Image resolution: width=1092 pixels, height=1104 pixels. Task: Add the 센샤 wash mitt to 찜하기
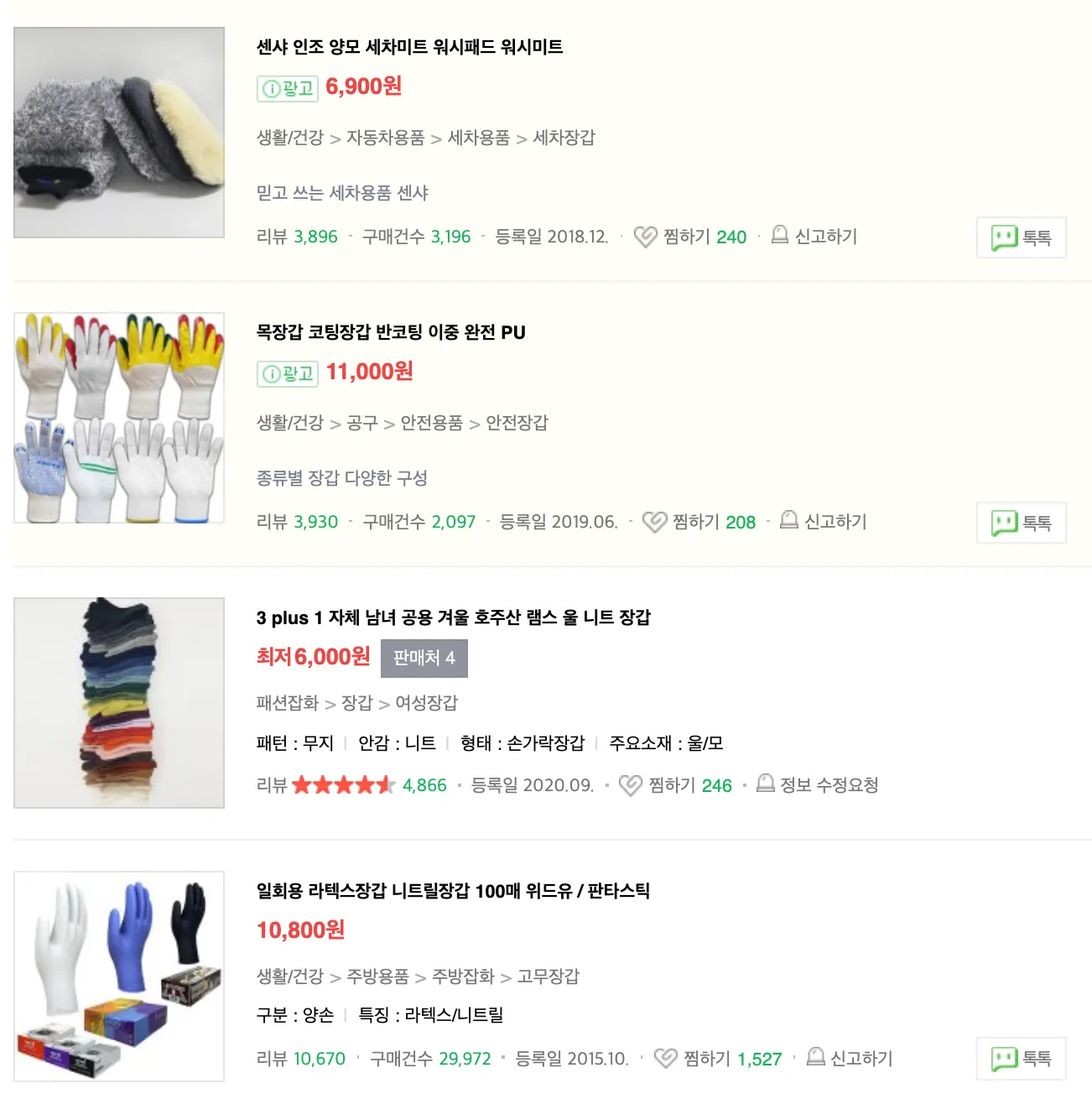pos(690,237)
